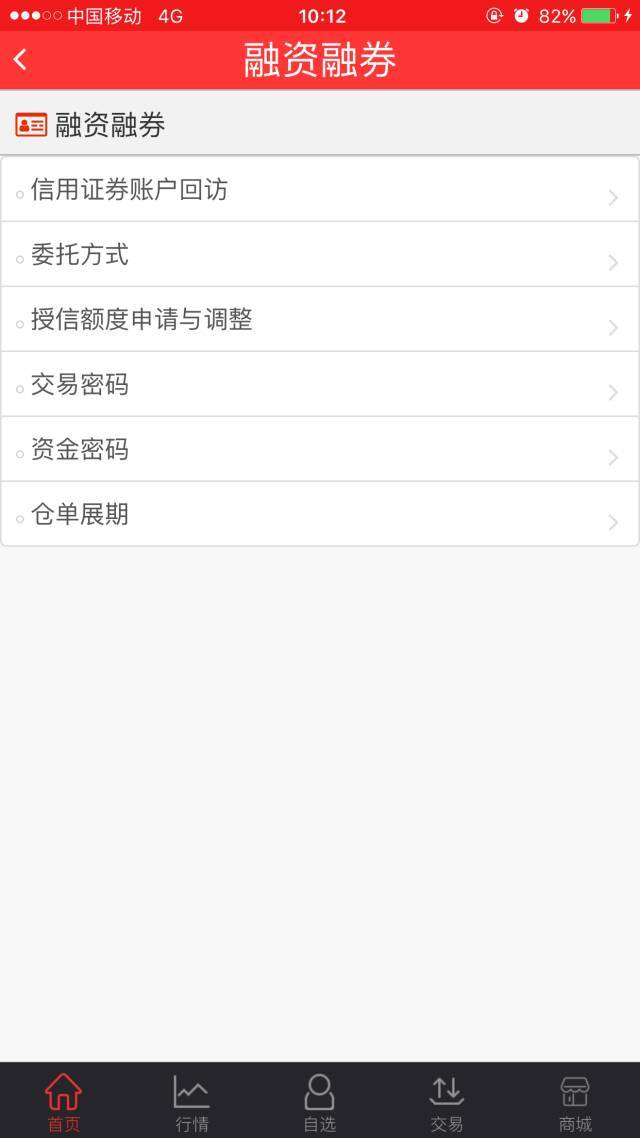Open 资金密码 row
640x1138 pixels.
[320, 449]
